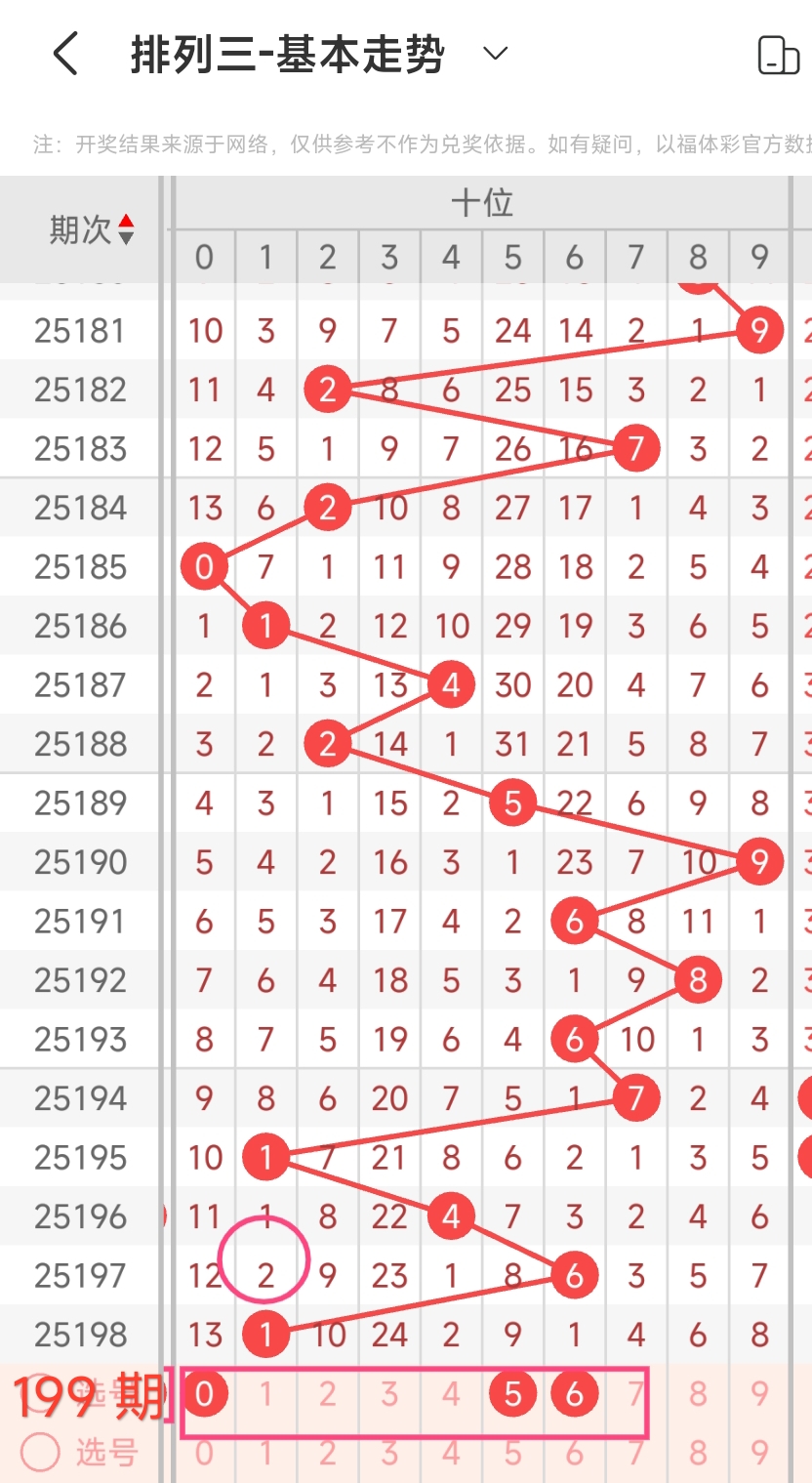Go back using the top-left arrow
This screenshot has height=1483, width=812.
click(65, 54)
